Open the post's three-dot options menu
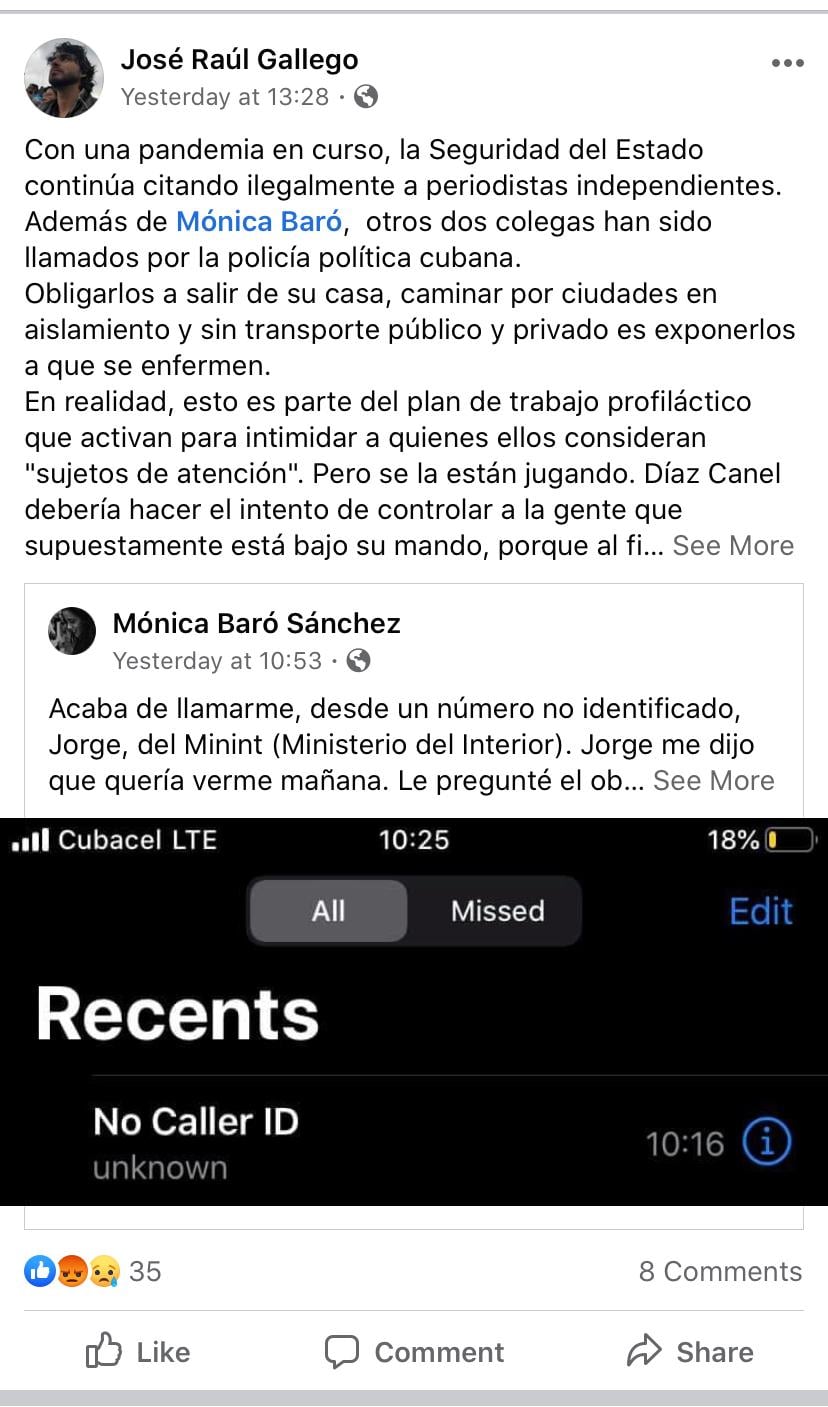828x1407 pixels. 787,63
